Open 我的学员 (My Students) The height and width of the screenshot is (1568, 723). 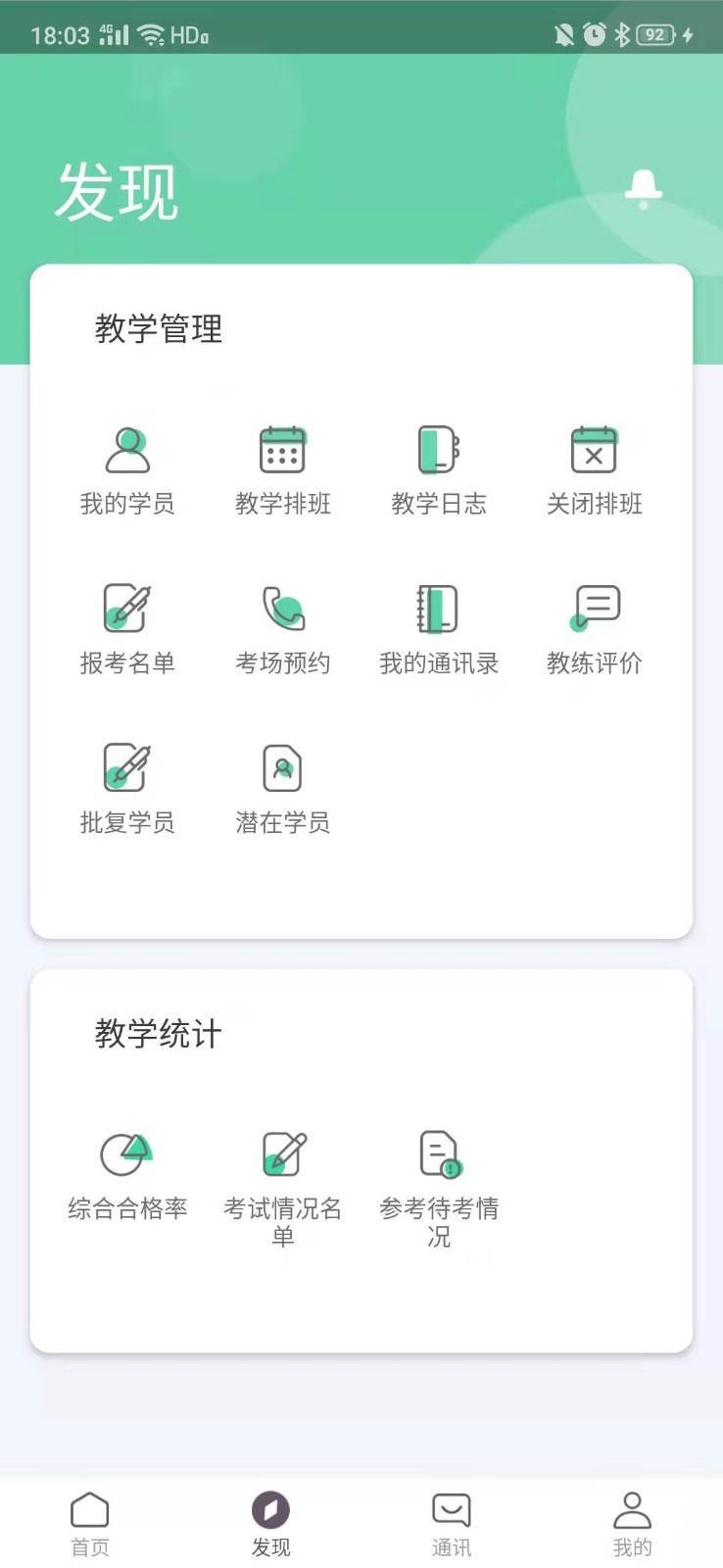point(127,468)
